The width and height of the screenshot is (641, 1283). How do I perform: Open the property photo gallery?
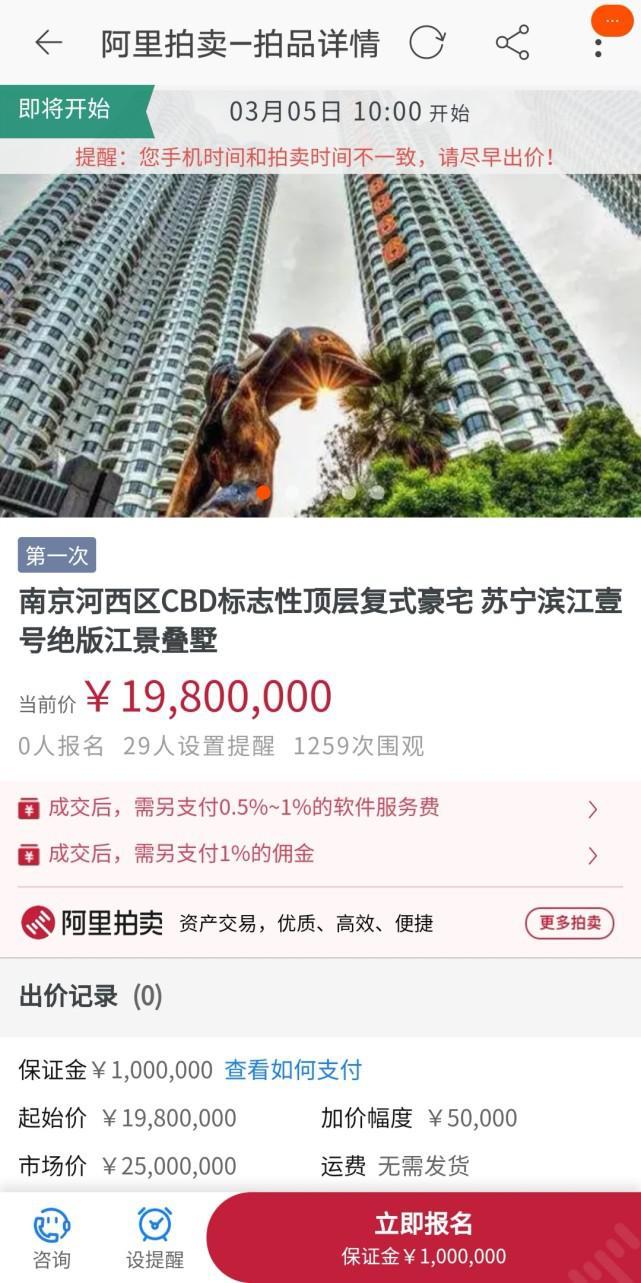[x=320, y=345]
